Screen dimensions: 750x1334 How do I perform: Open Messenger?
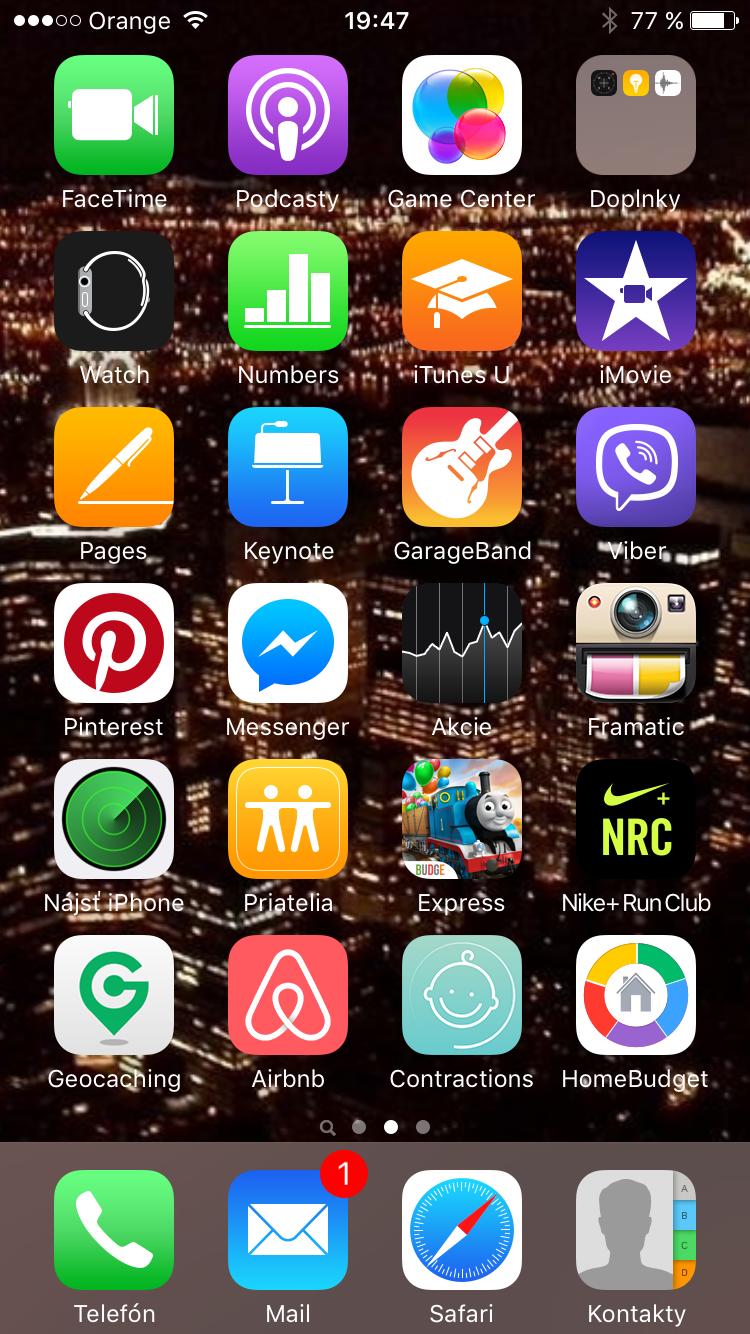[x=288, y=643]
